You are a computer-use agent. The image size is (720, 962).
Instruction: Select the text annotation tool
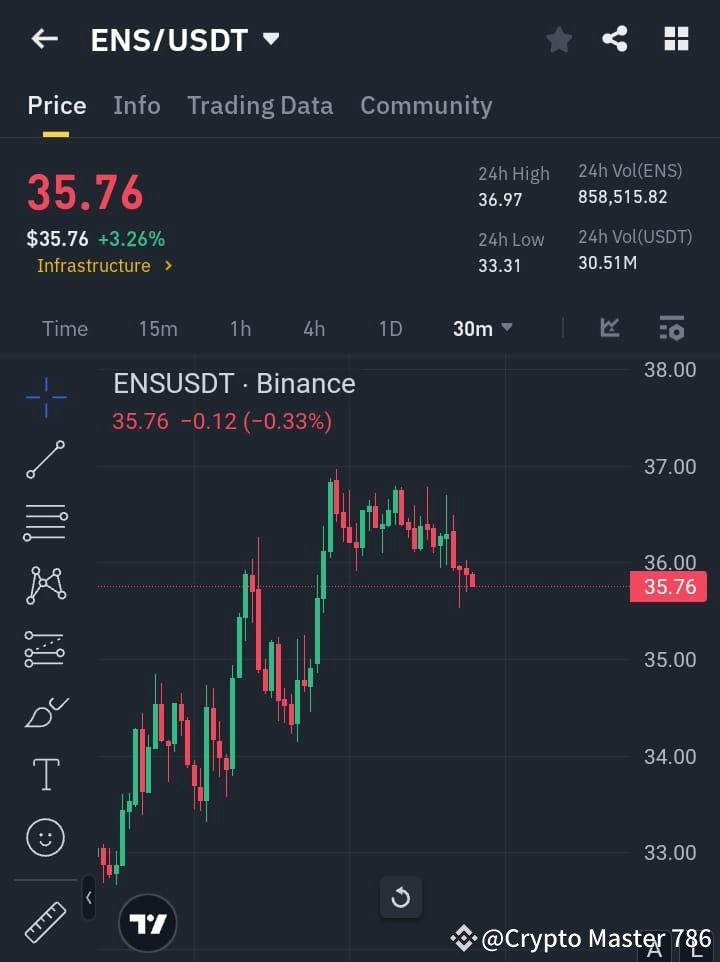[x=45, y=774]
